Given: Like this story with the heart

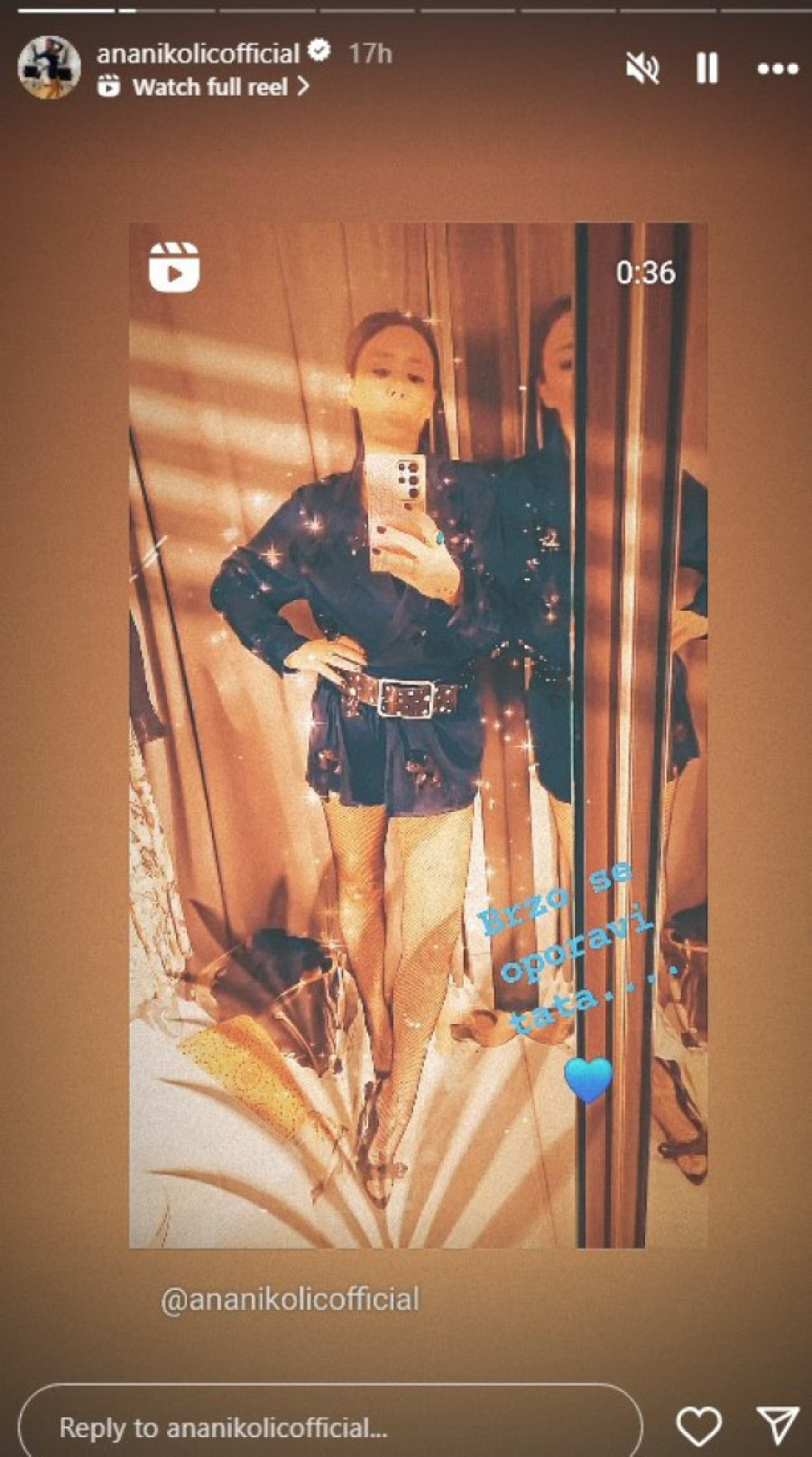Looking at the screenshot, I should 698,1426.
